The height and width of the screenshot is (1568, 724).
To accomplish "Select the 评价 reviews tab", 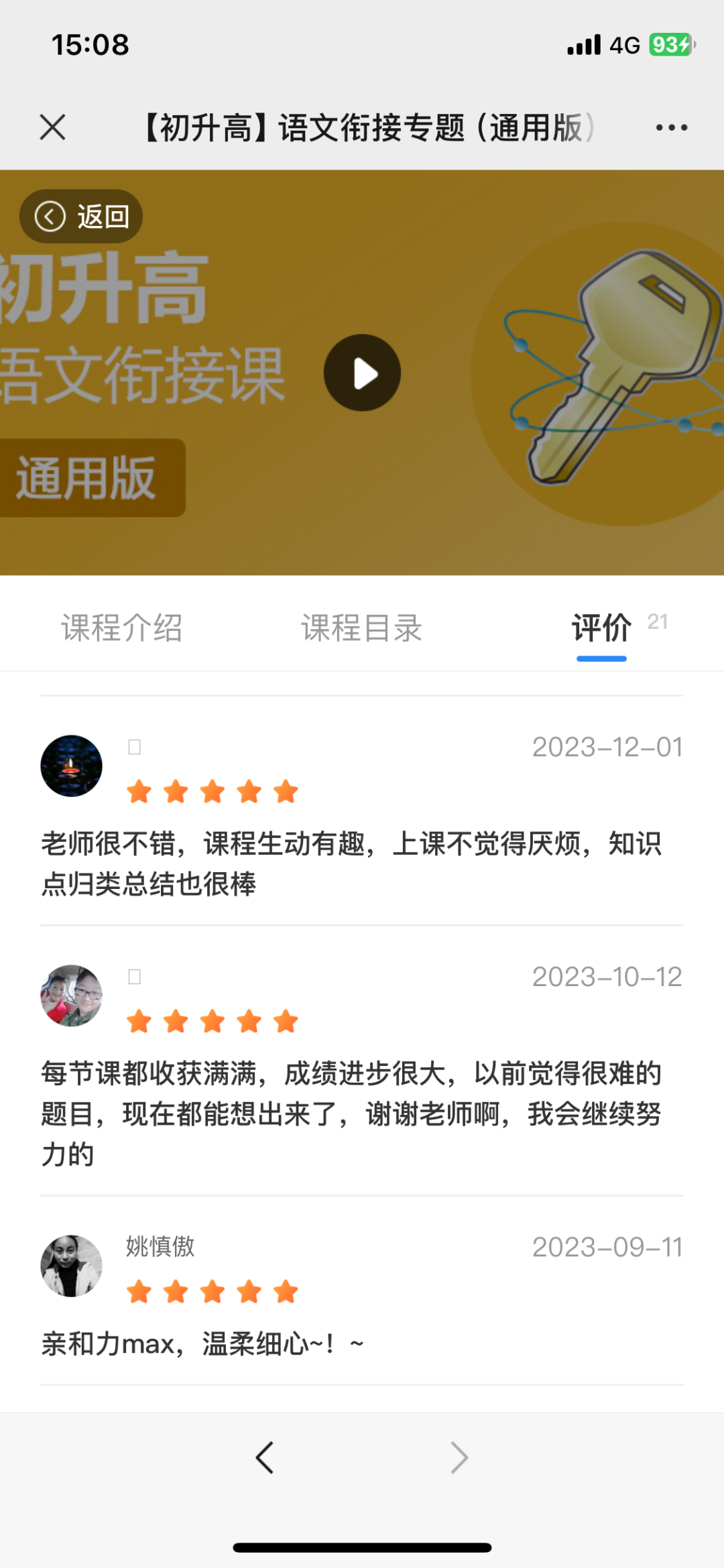I will click(601, 628).
